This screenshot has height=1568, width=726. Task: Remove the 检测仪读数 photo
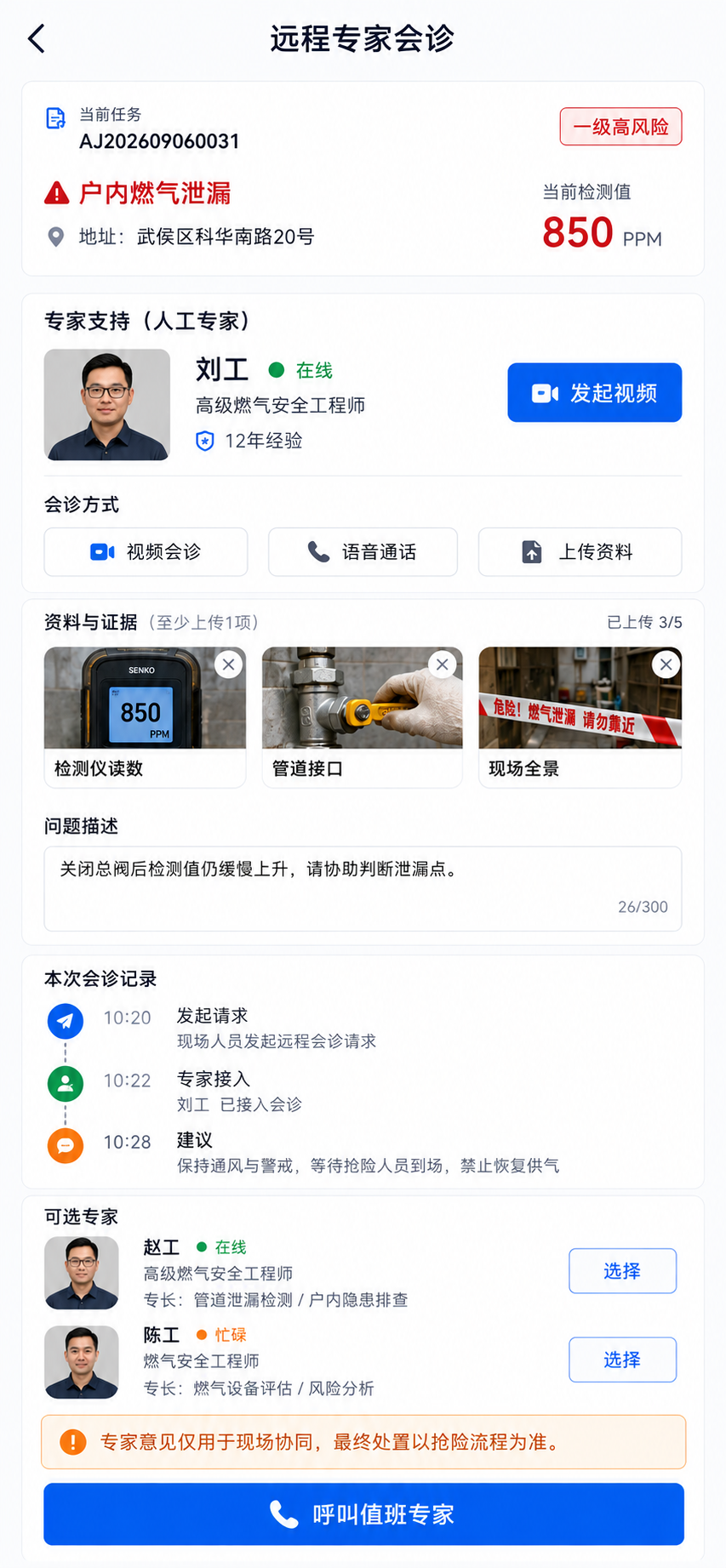click(228, 664)
